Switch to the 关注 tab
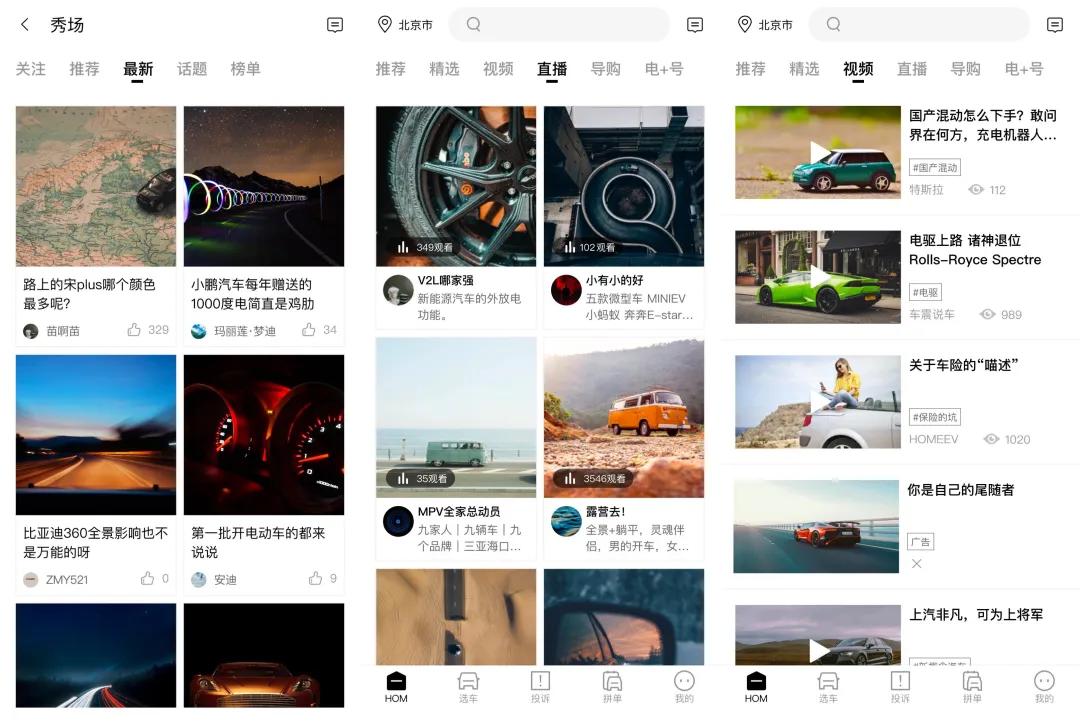The height and width of the screenshot is (722, 1080). click(31, 69)
